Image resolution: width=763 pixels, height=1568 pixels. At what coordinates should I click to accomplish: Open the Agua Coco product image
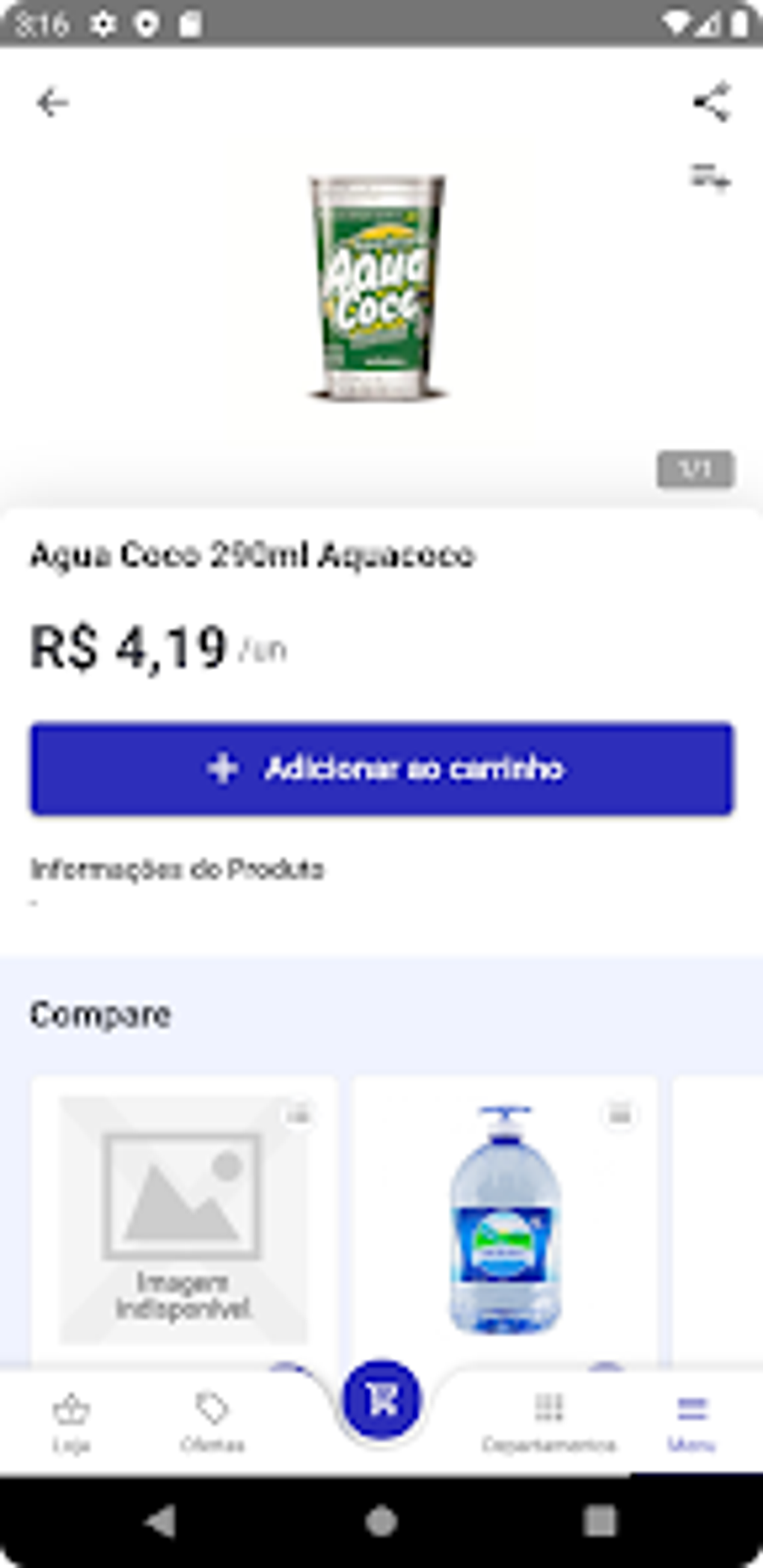pyautogui.click(x=379, y=288)
